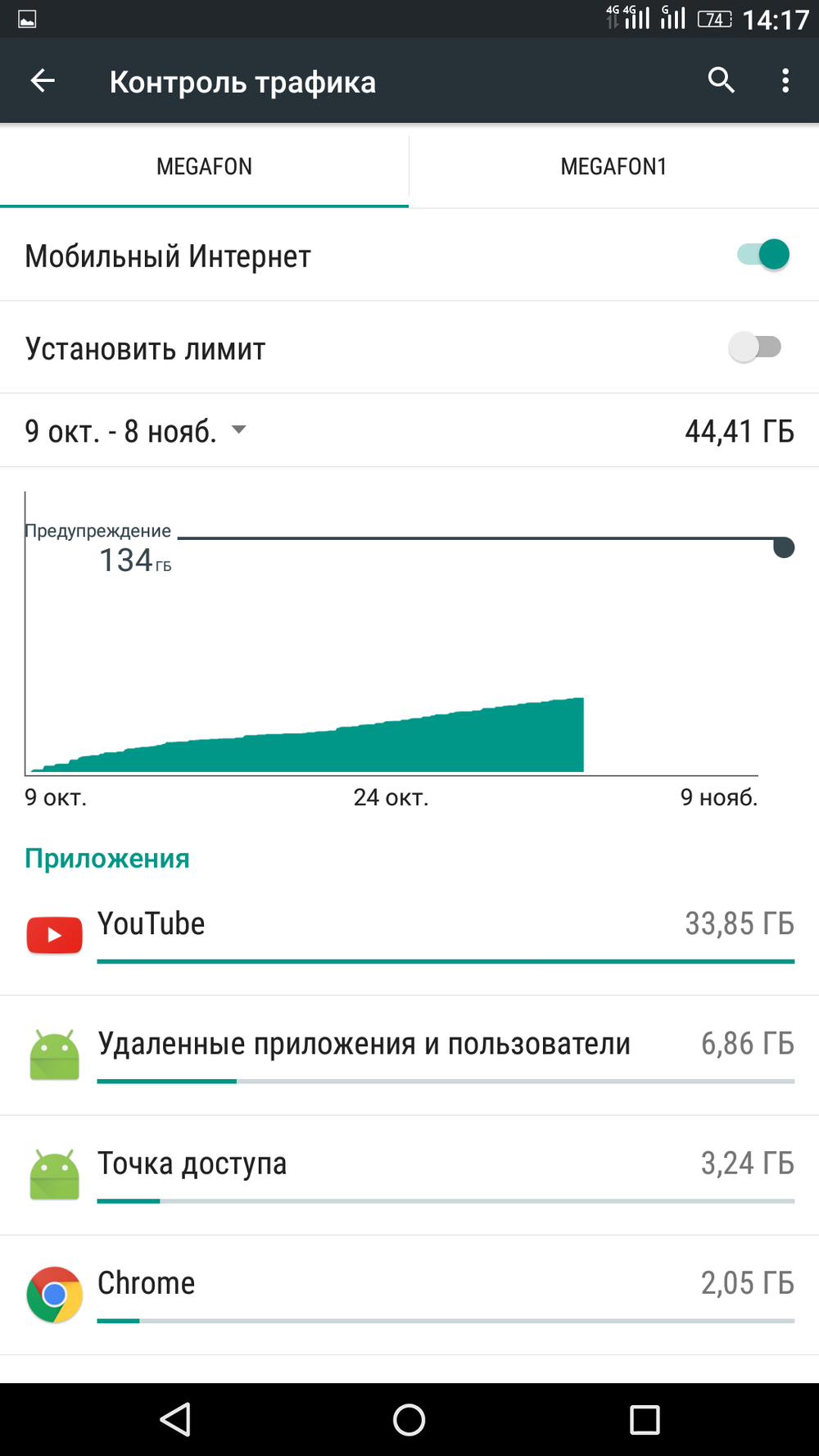819x1456 pixels.
Task: Tap the system home button
Action: pyautogui.click(x=409, y=1420)
